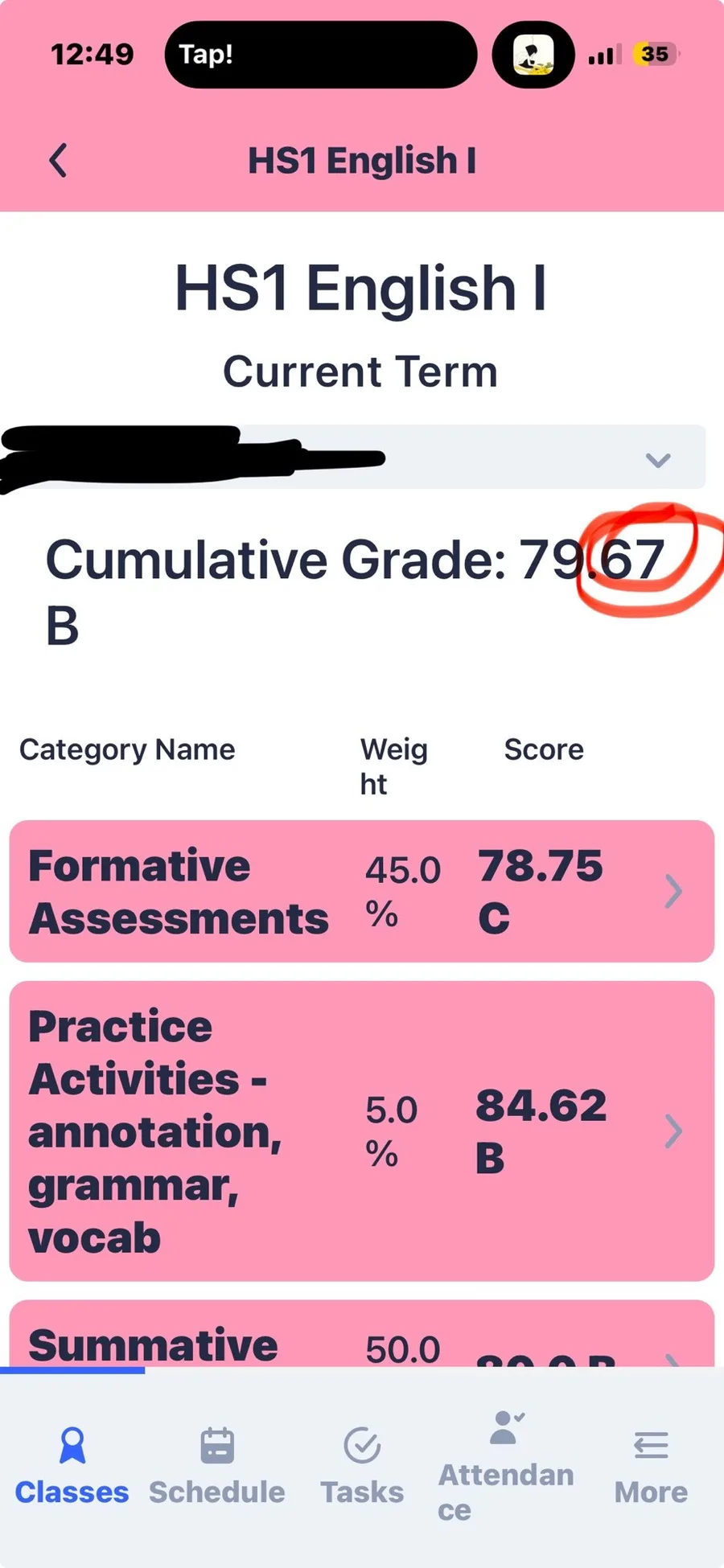Open the Formative Assessments category
724x1568 pixels.
[362, 891]
